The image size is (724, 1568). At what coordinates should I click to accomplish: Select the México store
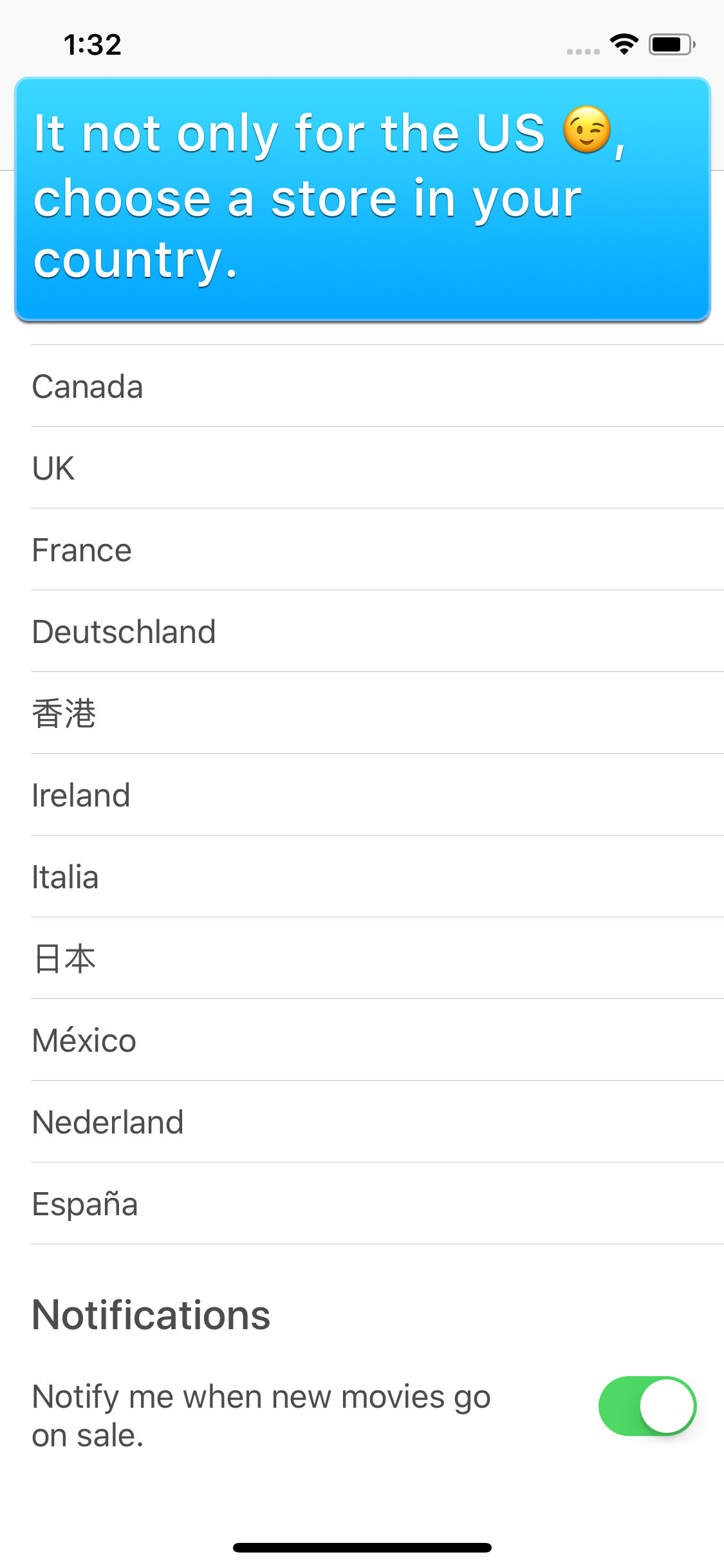point(362,1040)
